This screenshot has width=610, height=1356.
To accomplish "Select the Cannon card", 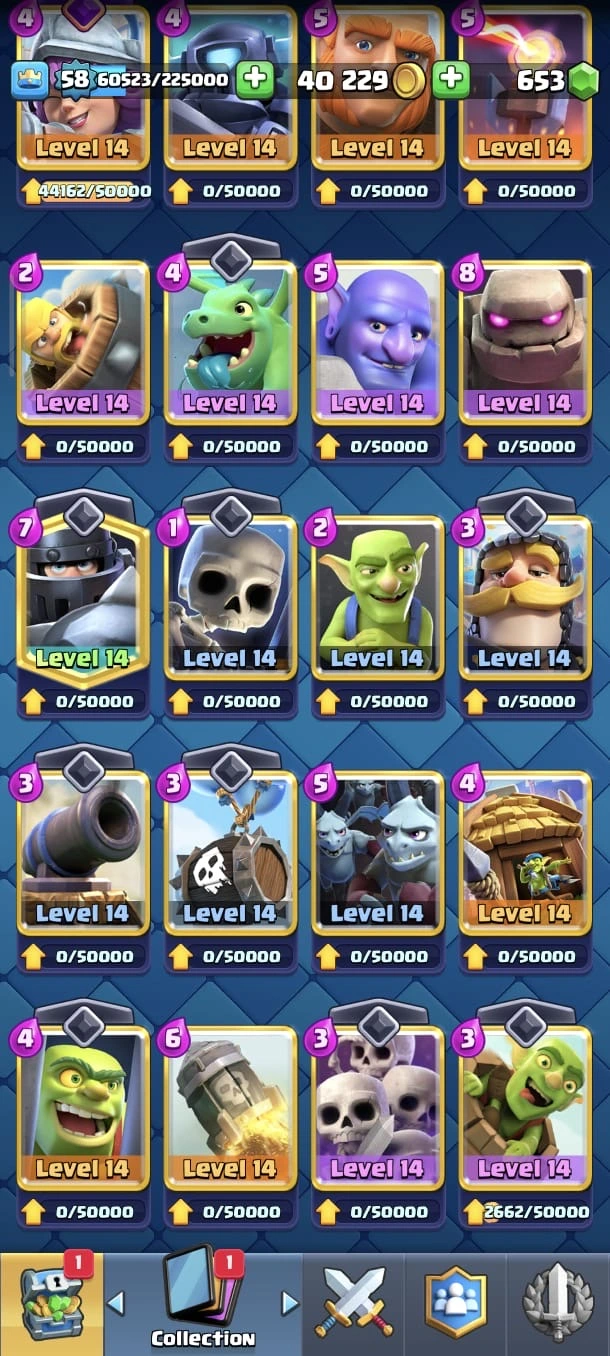I will pos(83,850).
